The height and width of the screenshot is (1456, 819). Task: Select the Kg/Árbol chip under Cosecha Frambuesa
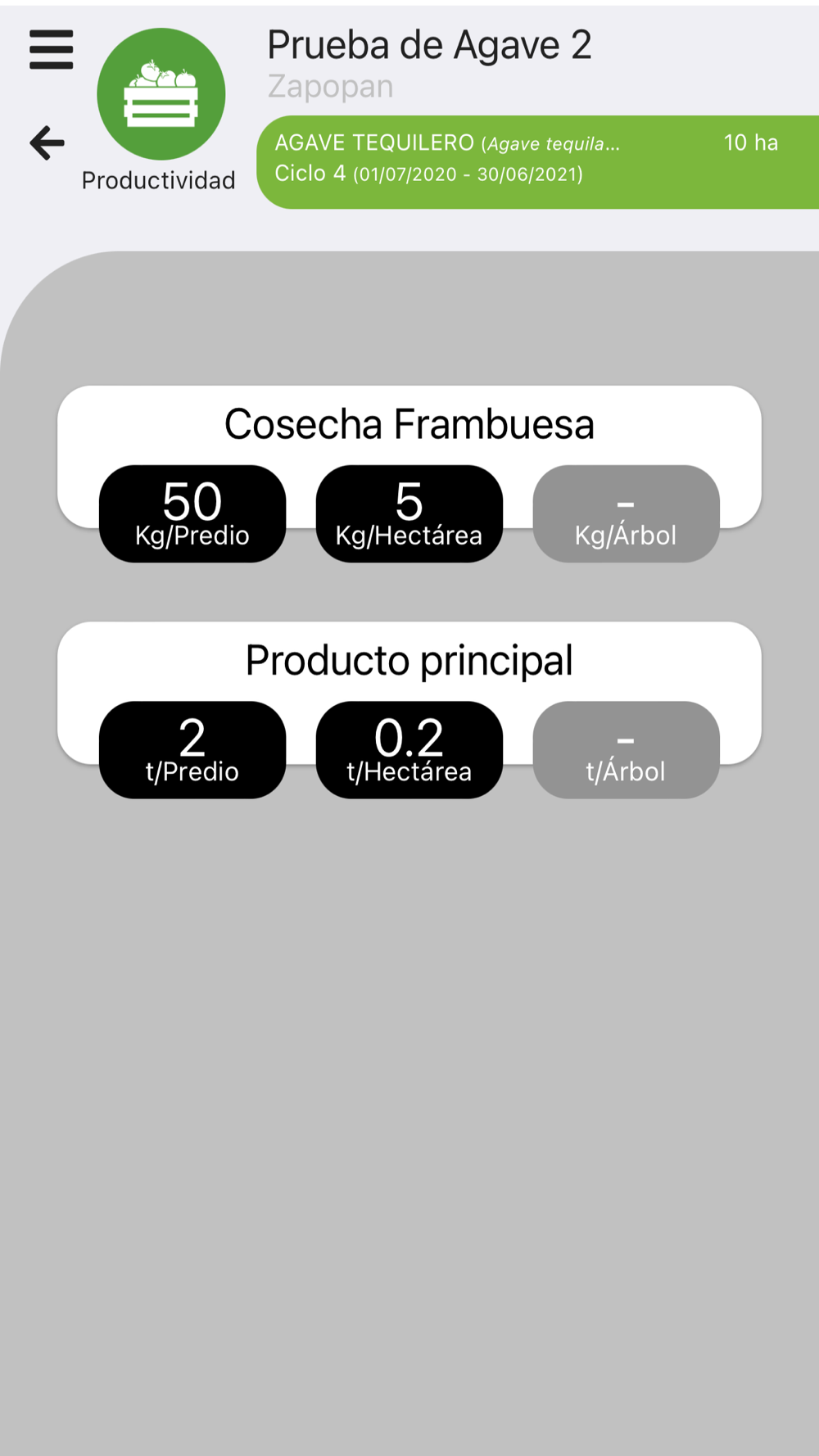click(627, 513)
